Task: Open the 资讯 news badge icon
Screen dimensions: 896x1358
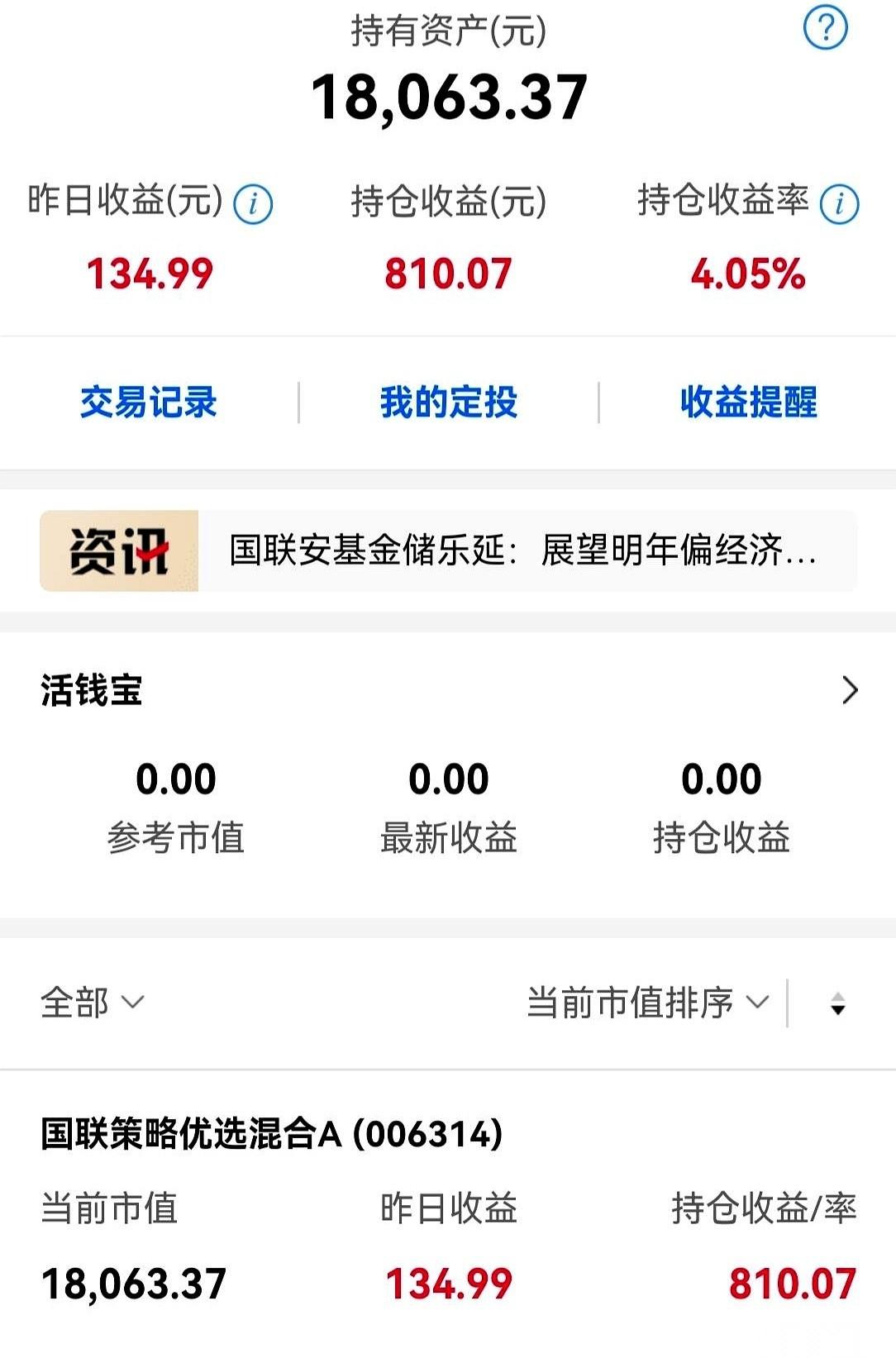Action: pyautogui.click(x=118, y=550)
